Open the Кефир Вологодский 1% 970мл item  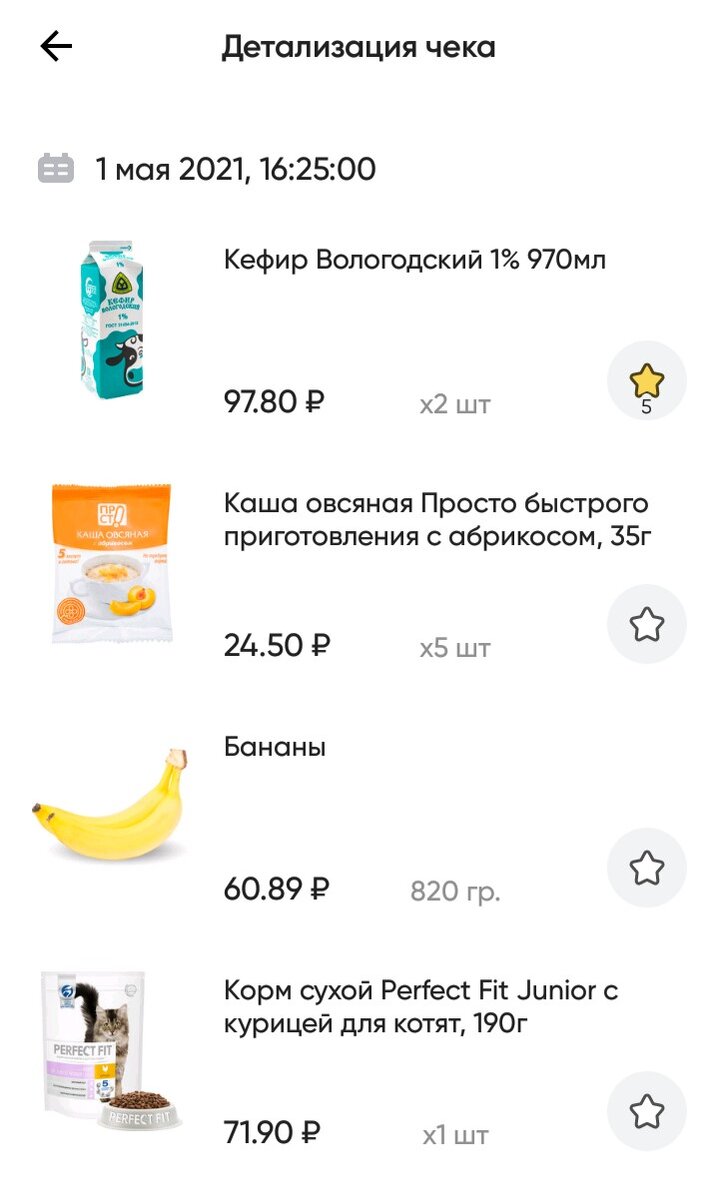415,260
